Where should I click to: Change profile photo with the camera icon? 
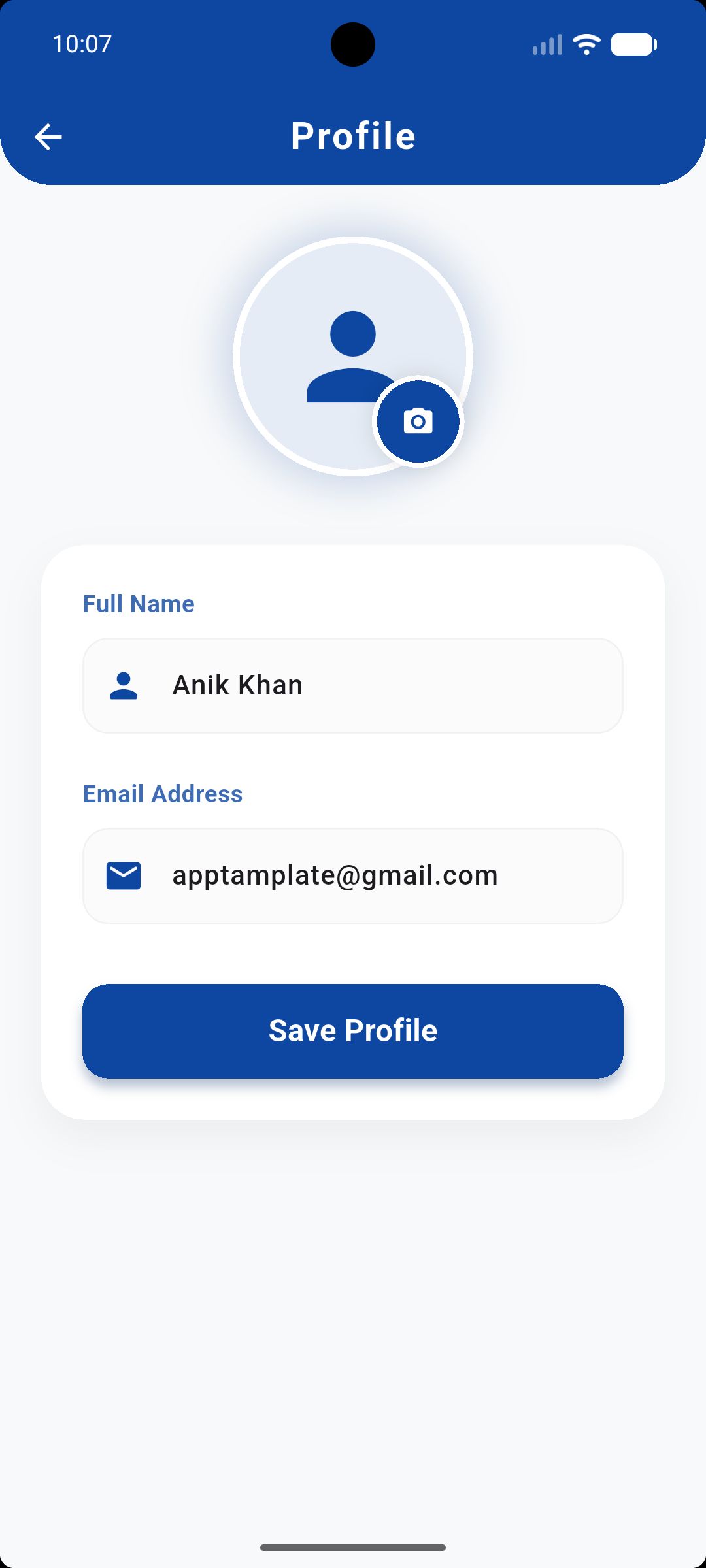[x=418, y=421]
